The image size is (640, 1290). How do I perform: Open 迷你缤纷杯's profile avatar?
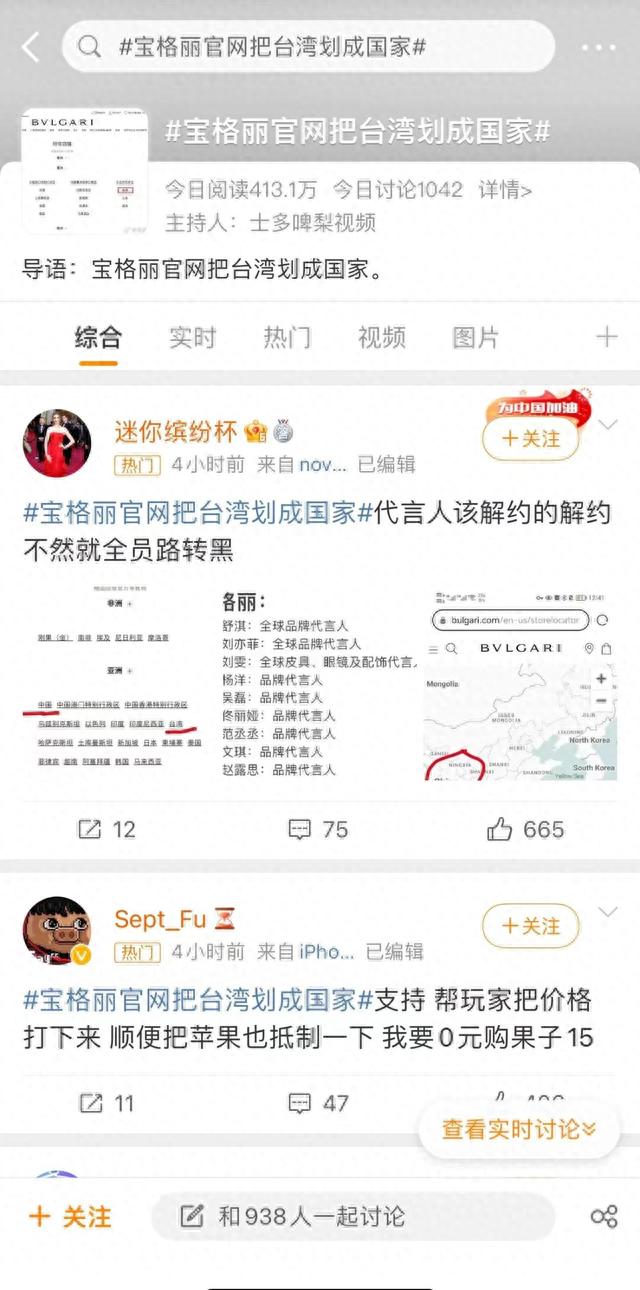(x=57, y=443)
